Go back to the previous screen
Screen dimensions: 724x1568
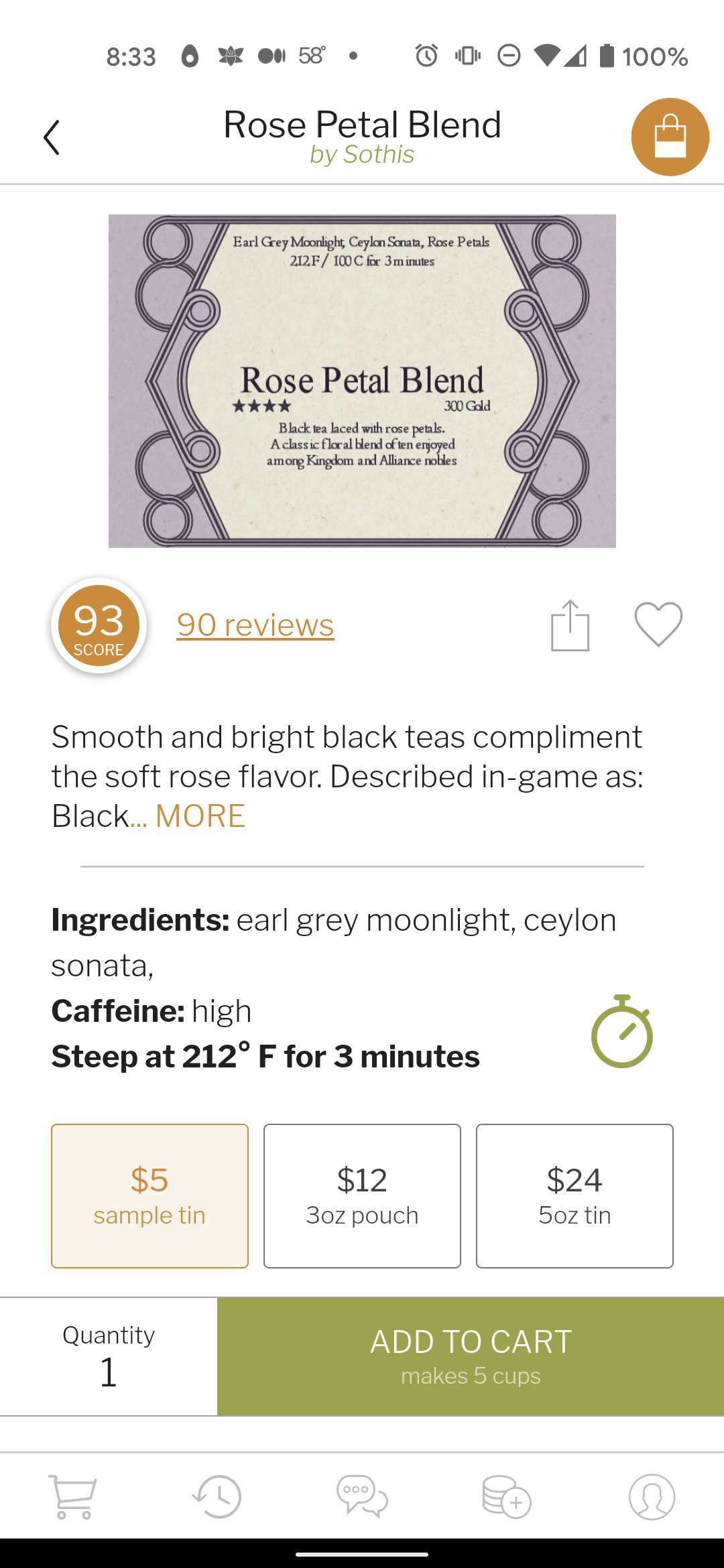coord(52,137)
